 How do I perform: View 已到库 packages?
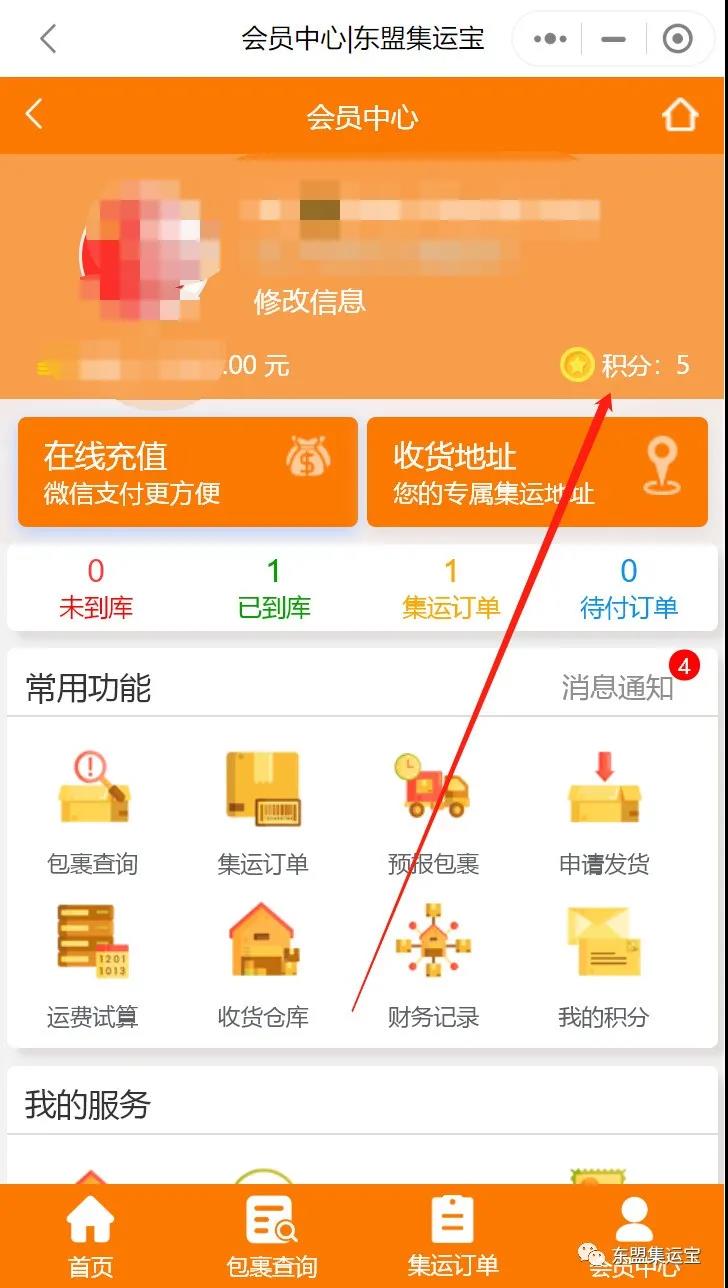pos(274,588)
